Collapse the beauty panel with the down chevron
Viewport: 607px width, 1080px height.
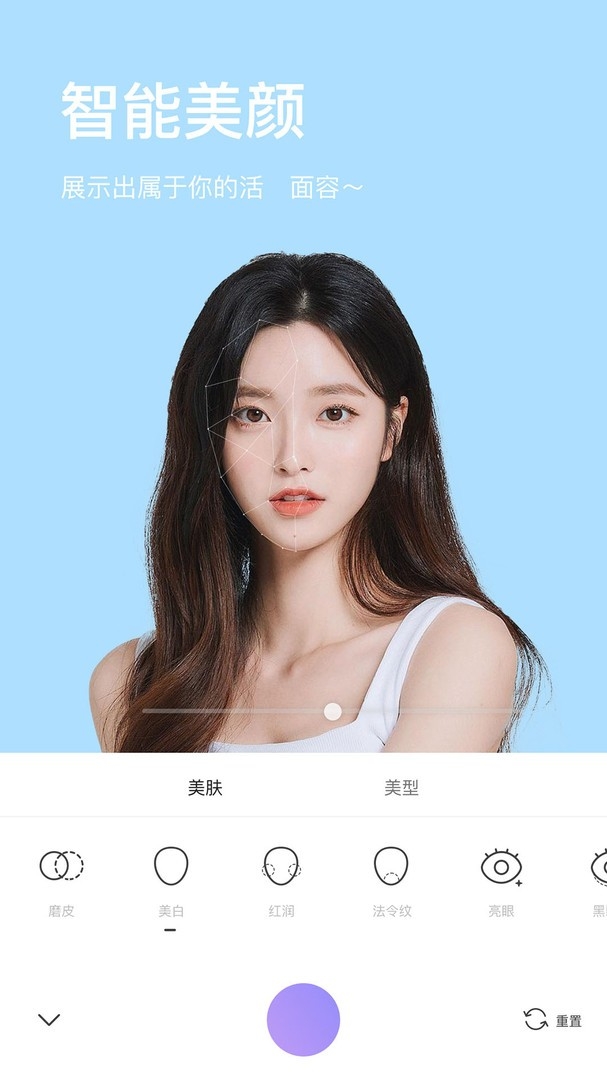pos(49,1019)
